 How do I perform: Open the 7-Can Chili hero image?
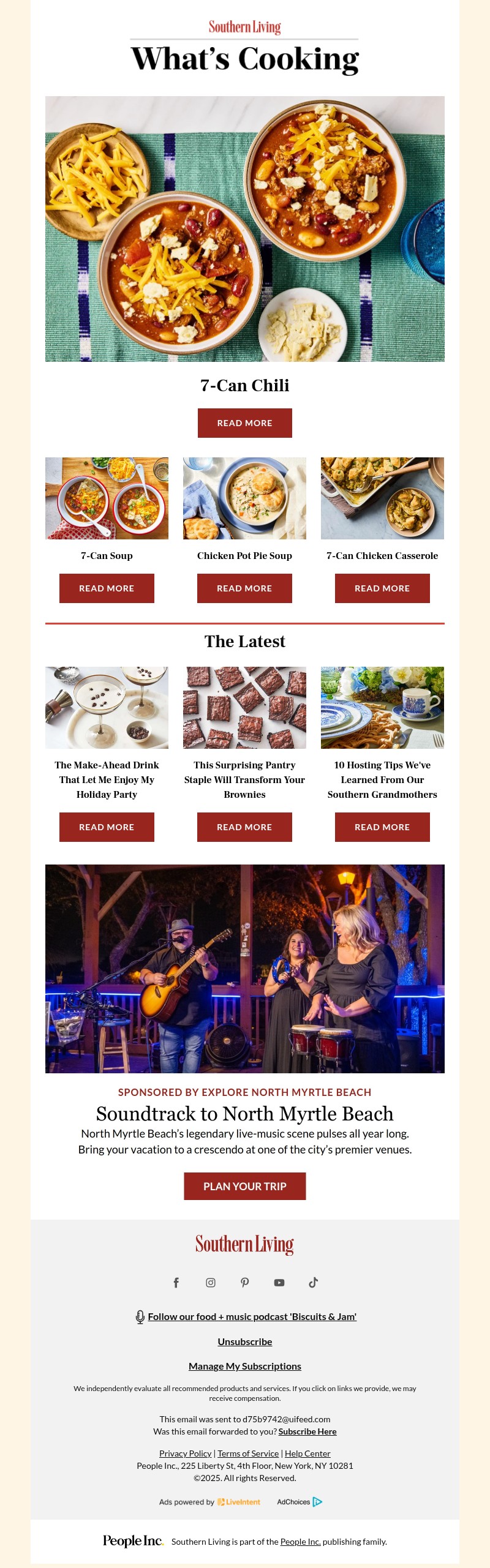click(x=244, y=228)
